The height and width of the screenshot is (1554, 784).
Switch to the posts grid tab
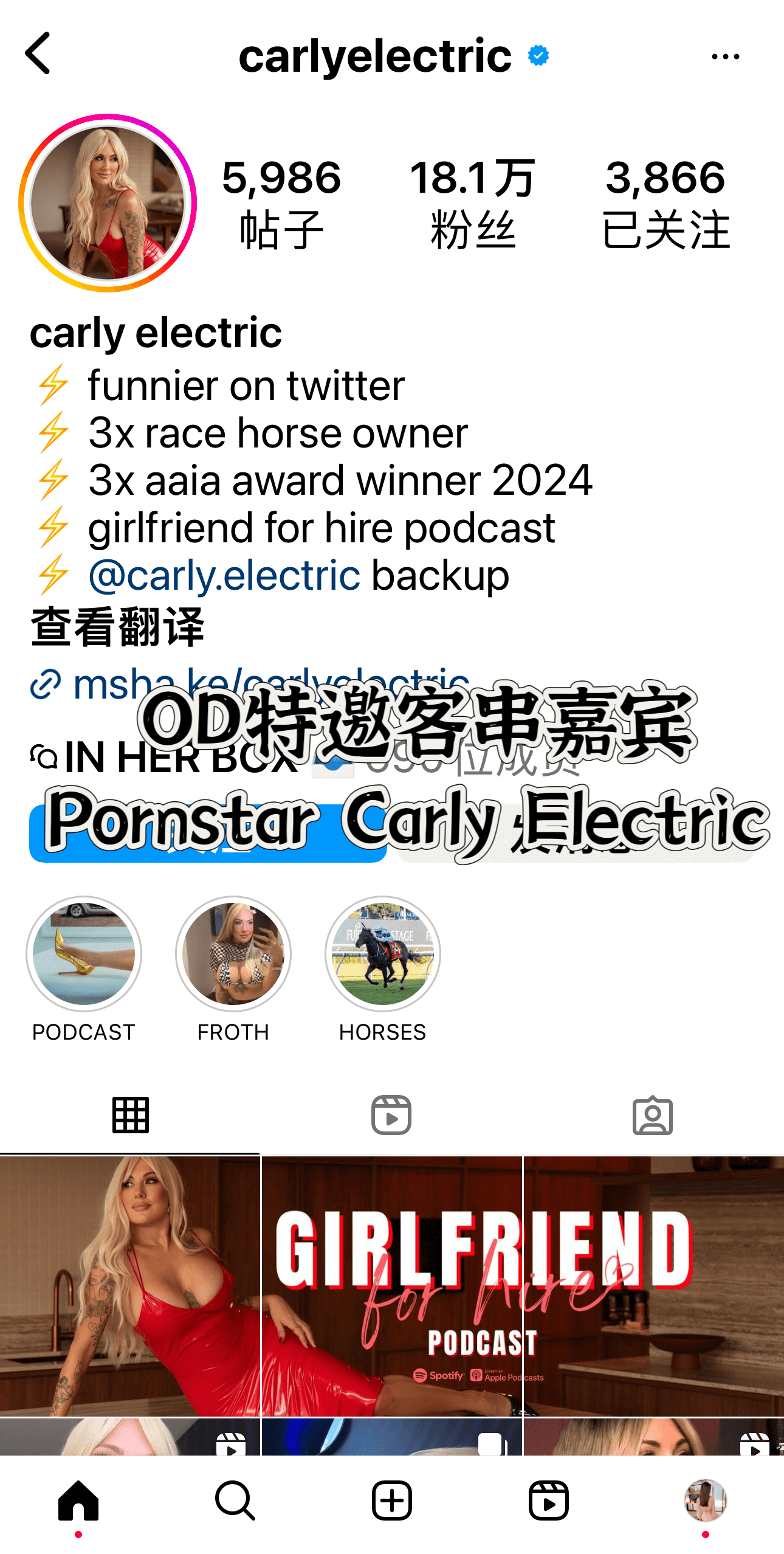[x=130, y=1116]
